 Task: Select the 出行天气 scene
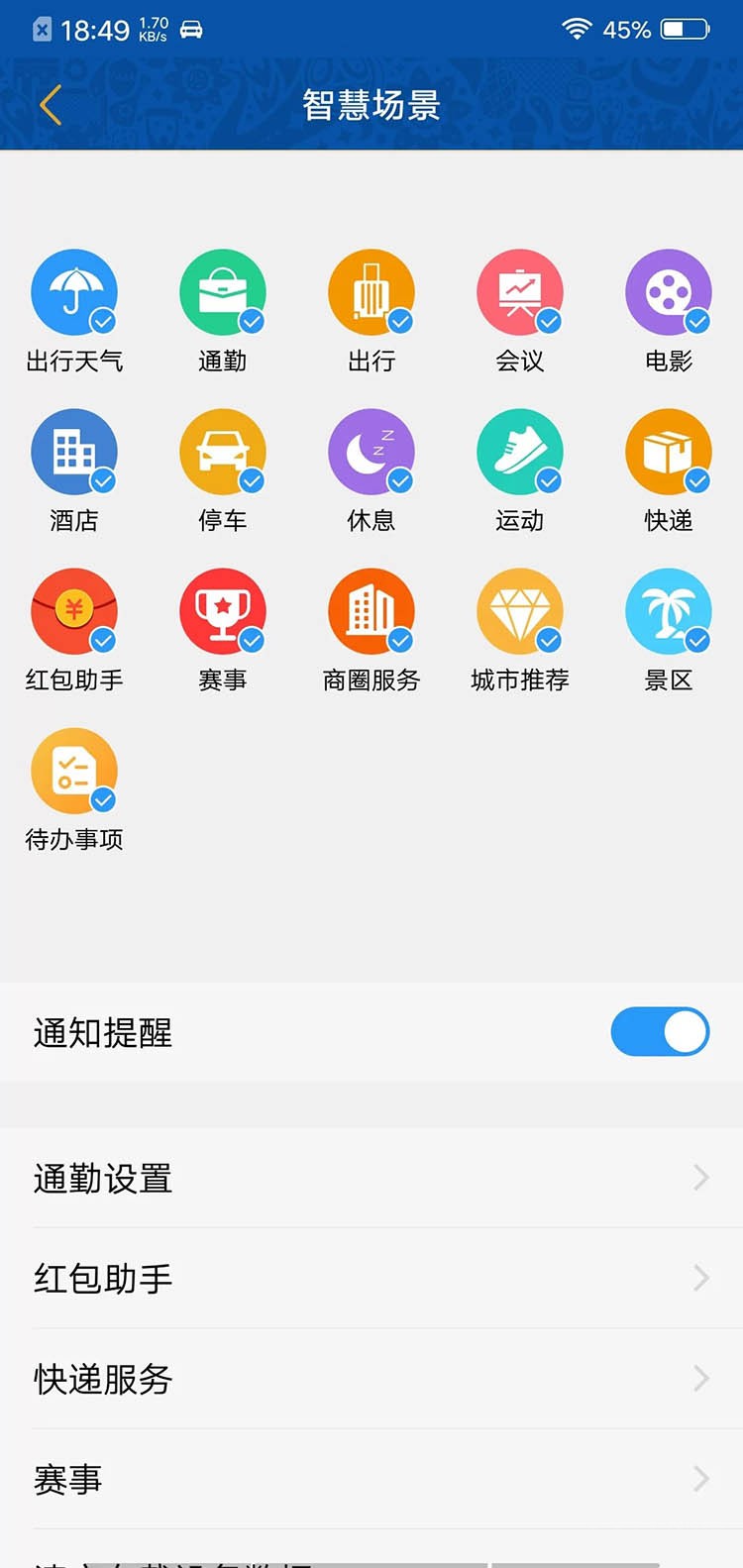[74, 293]
